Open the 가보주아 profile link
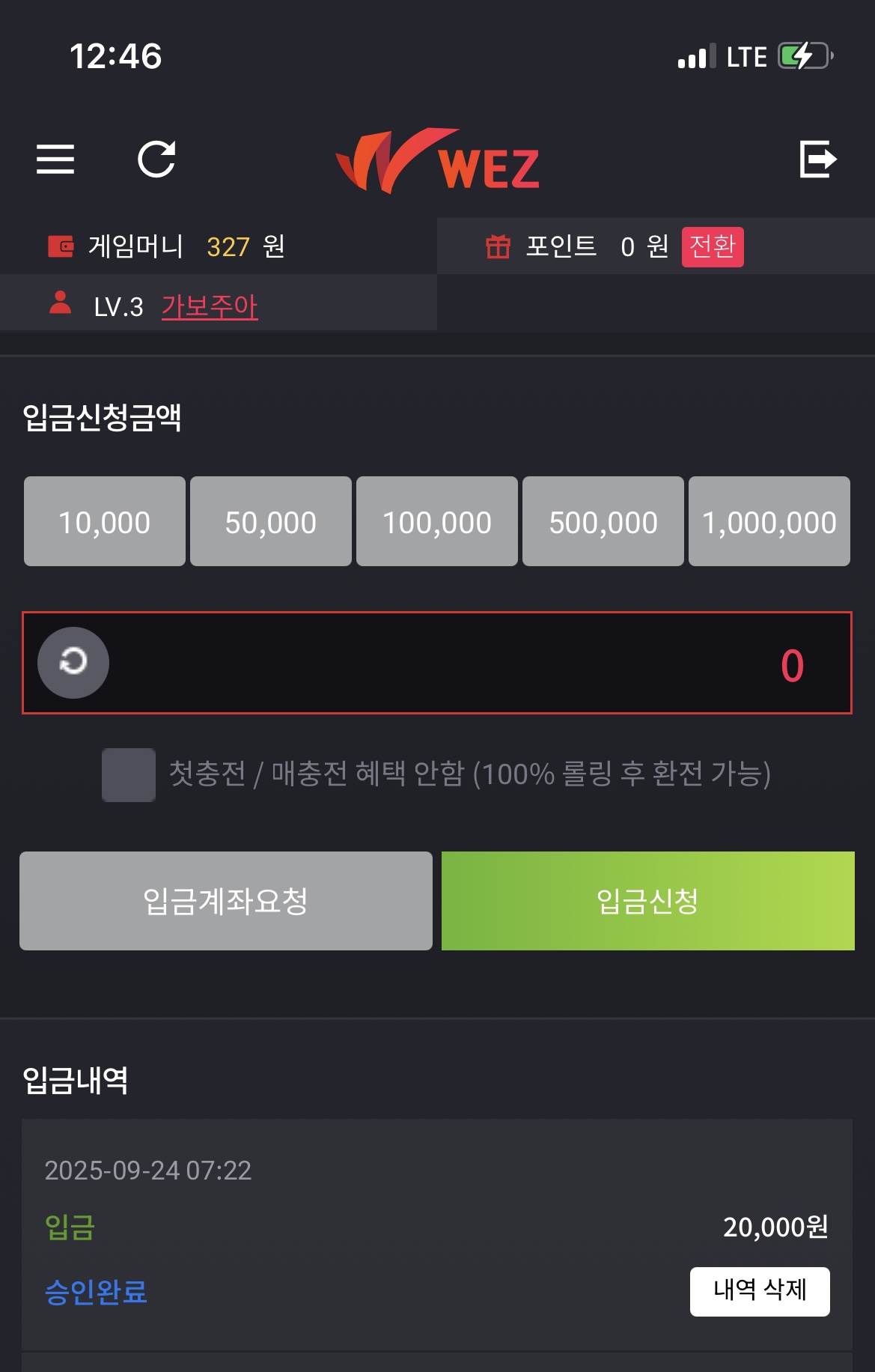The image size is (875, 1372). click(x=210, y=306)
